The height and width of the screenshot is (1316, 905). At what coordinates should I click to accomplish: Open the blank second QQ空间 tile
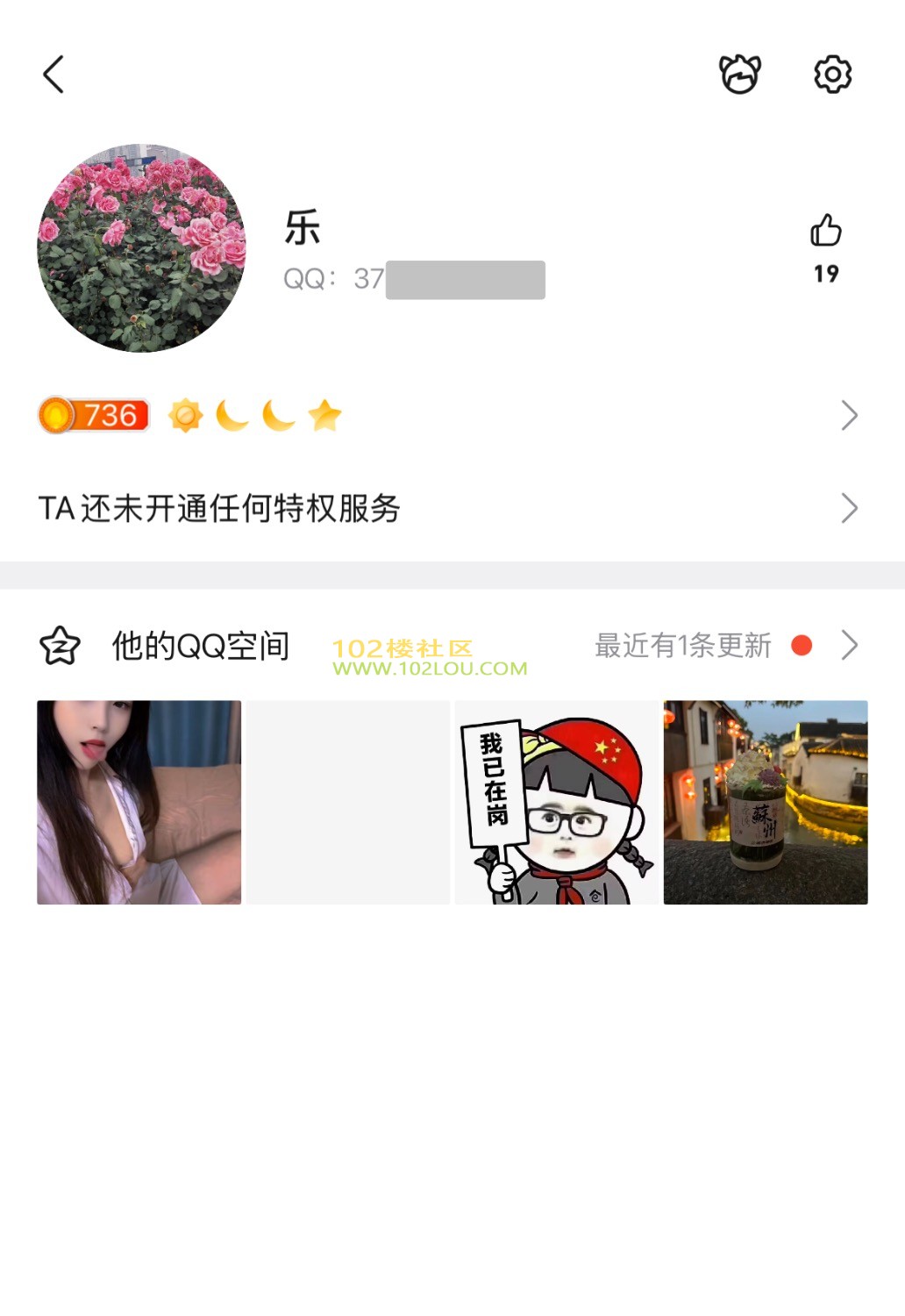[347, 802]
